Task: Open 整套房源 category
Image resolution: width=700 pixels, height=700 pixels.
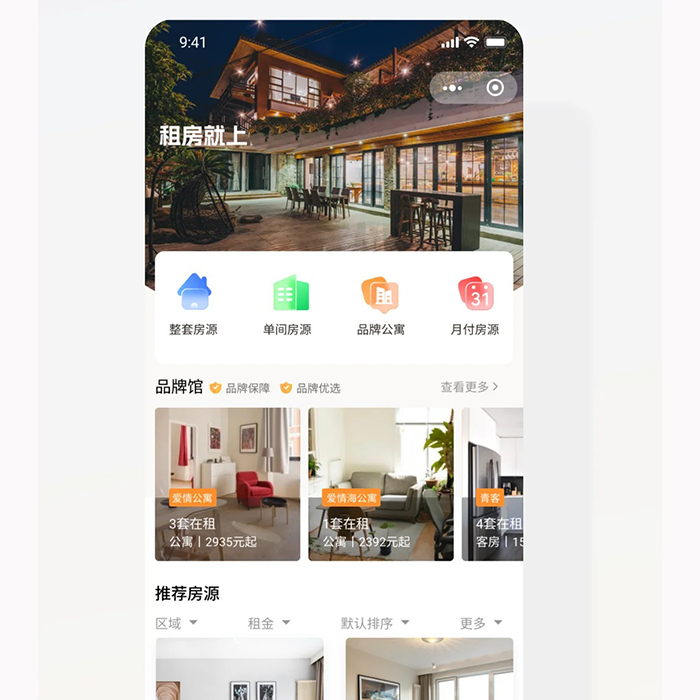Action: (193, 305)
